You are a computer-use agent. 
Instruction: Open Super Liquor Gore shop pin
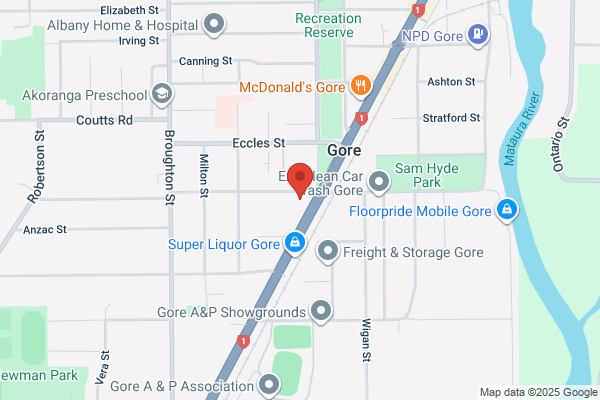(295, 243)
